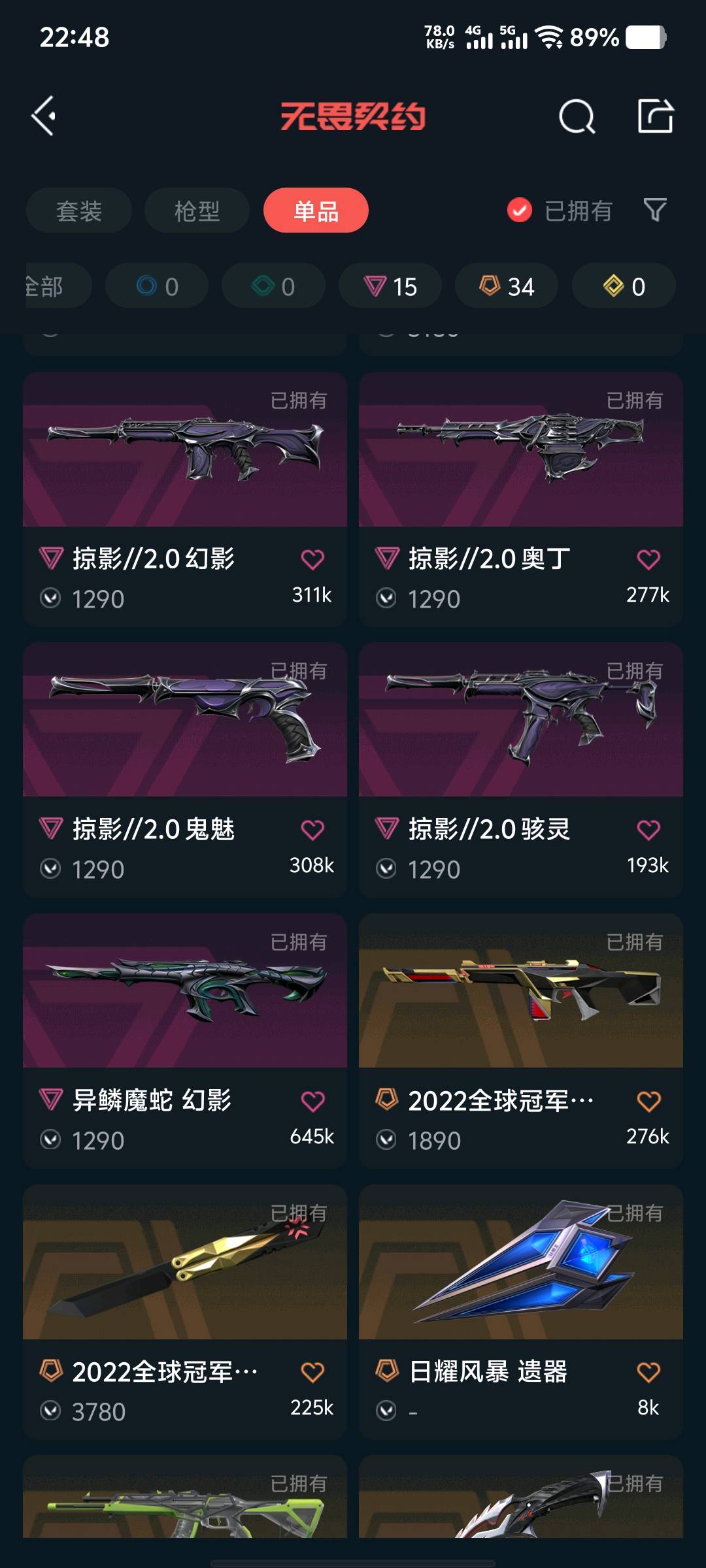Viewport: 706px width, 1568px height.
Task: Go back using the top-left arrow
Action: tap(44, 116)
